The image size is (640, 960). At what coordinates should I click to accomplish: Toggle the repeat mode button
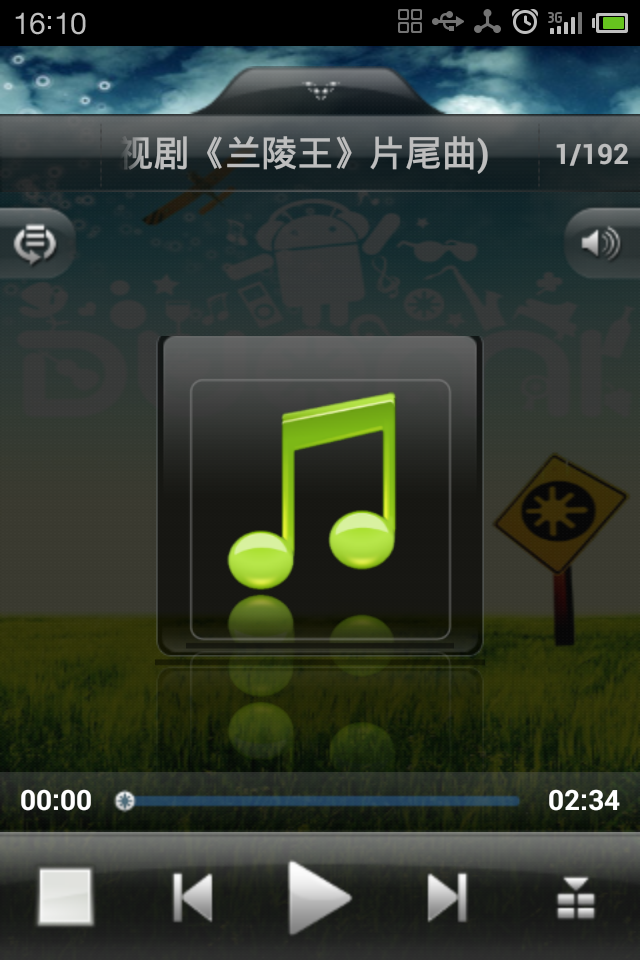pos(35,243)
